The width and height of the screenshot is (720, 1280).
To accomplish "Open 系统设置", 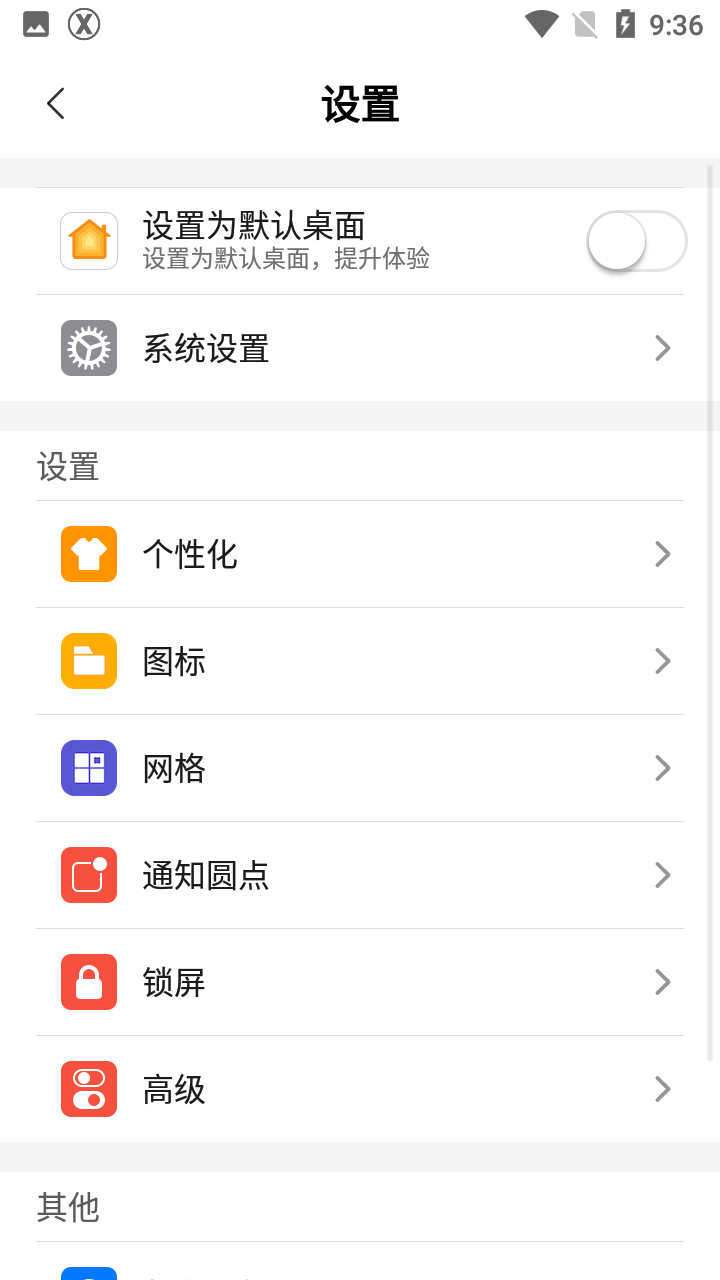I will [x=360, y=348].
